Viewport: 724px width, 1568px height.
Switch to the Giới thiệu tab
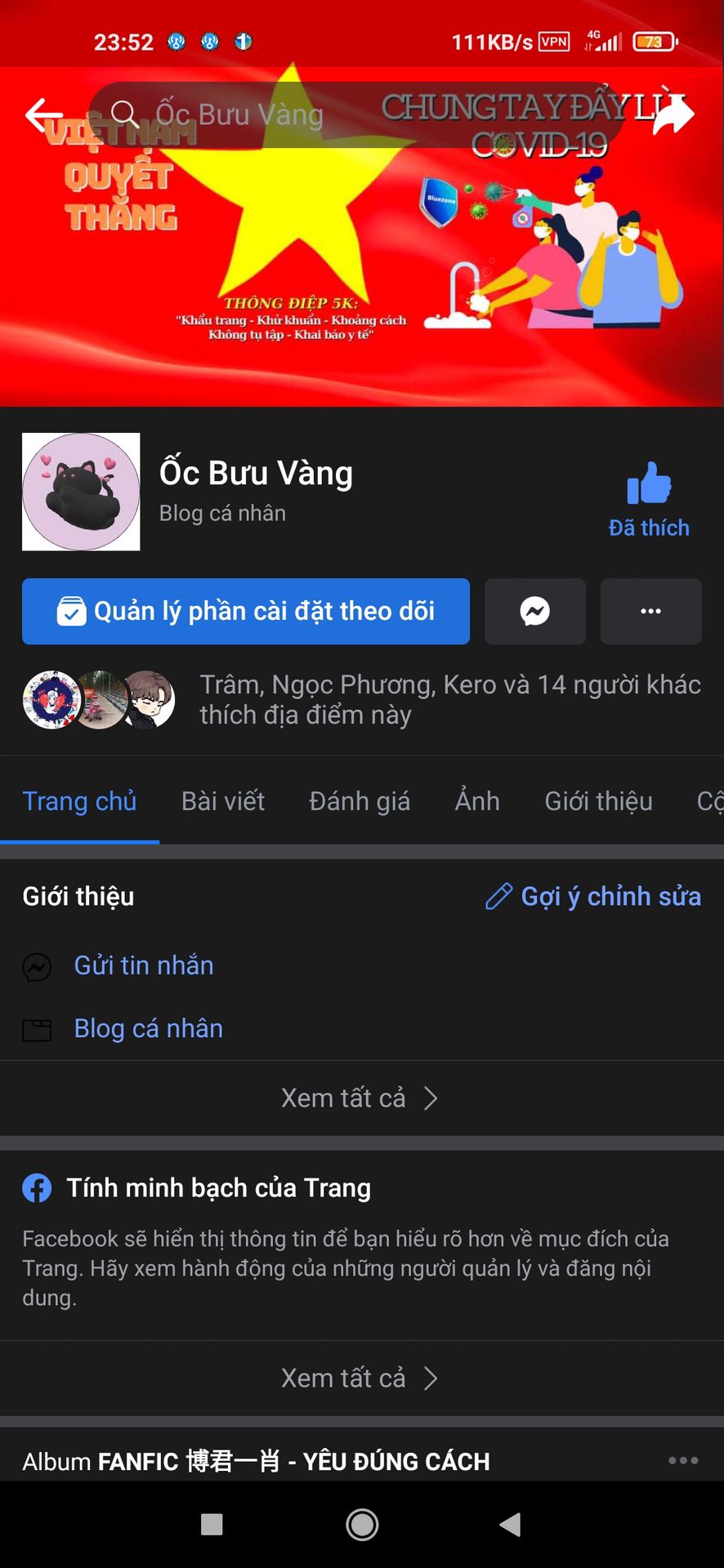click(599, 801)
